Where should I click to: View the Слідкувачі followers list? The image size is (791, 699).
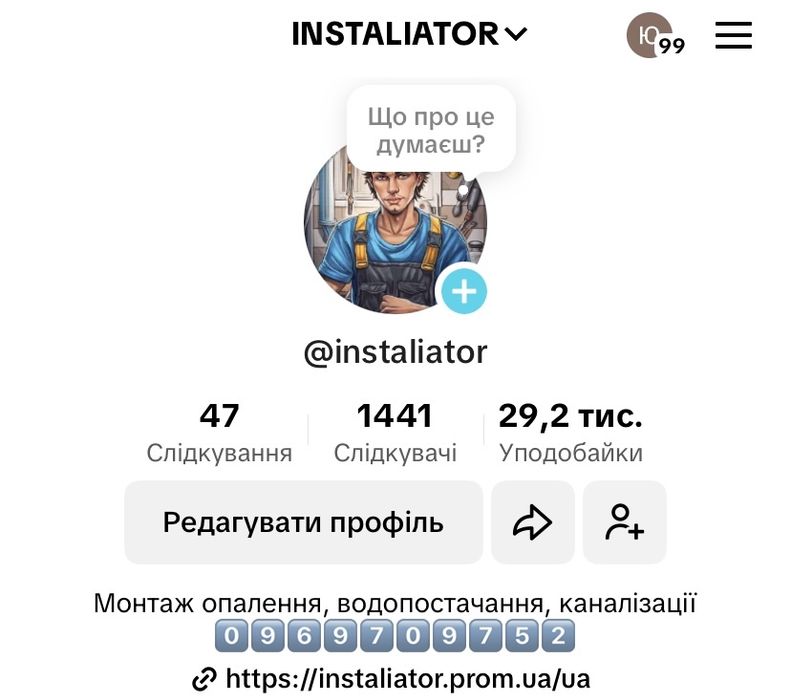(x=395, y=432)
